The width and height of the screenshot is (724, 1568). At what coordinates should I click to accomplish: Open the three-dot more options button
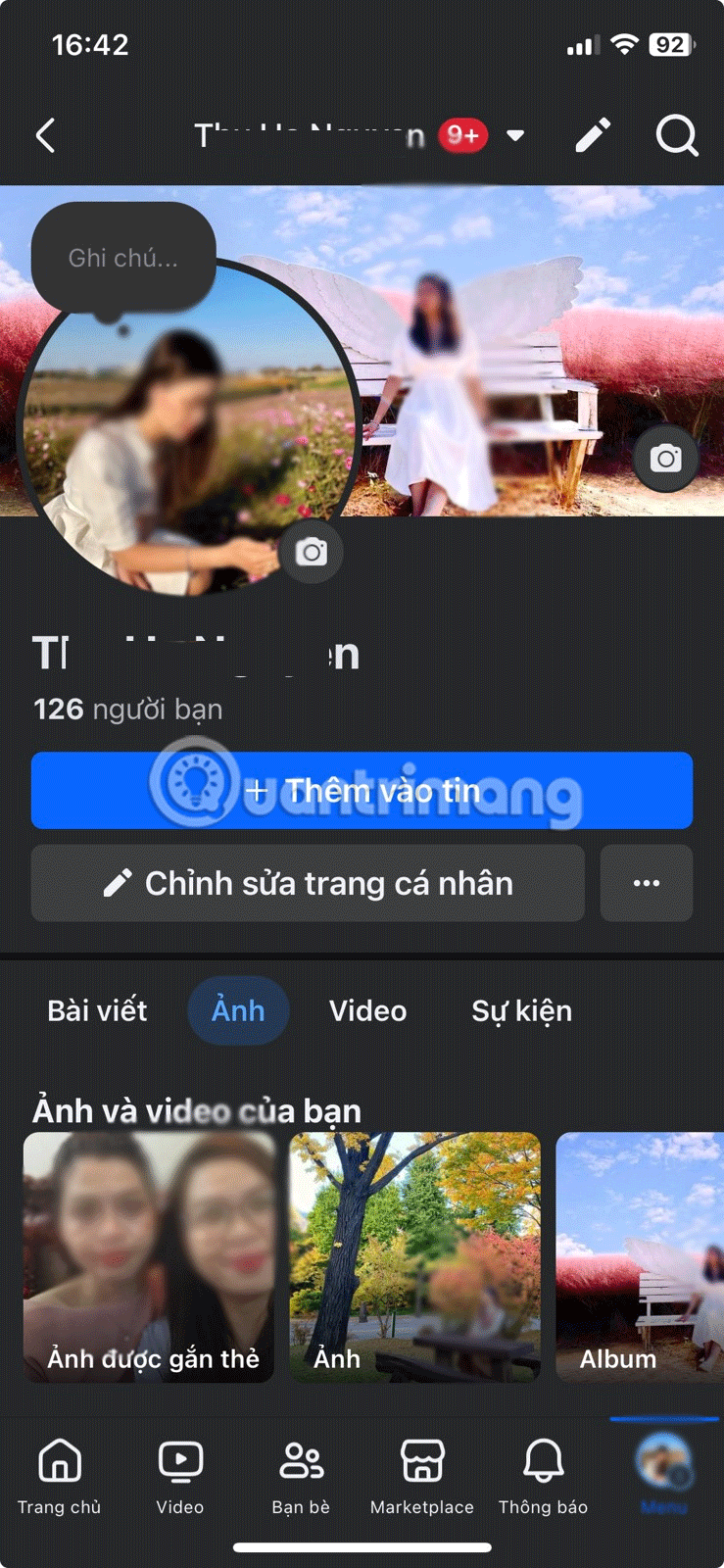click(646, 883)
